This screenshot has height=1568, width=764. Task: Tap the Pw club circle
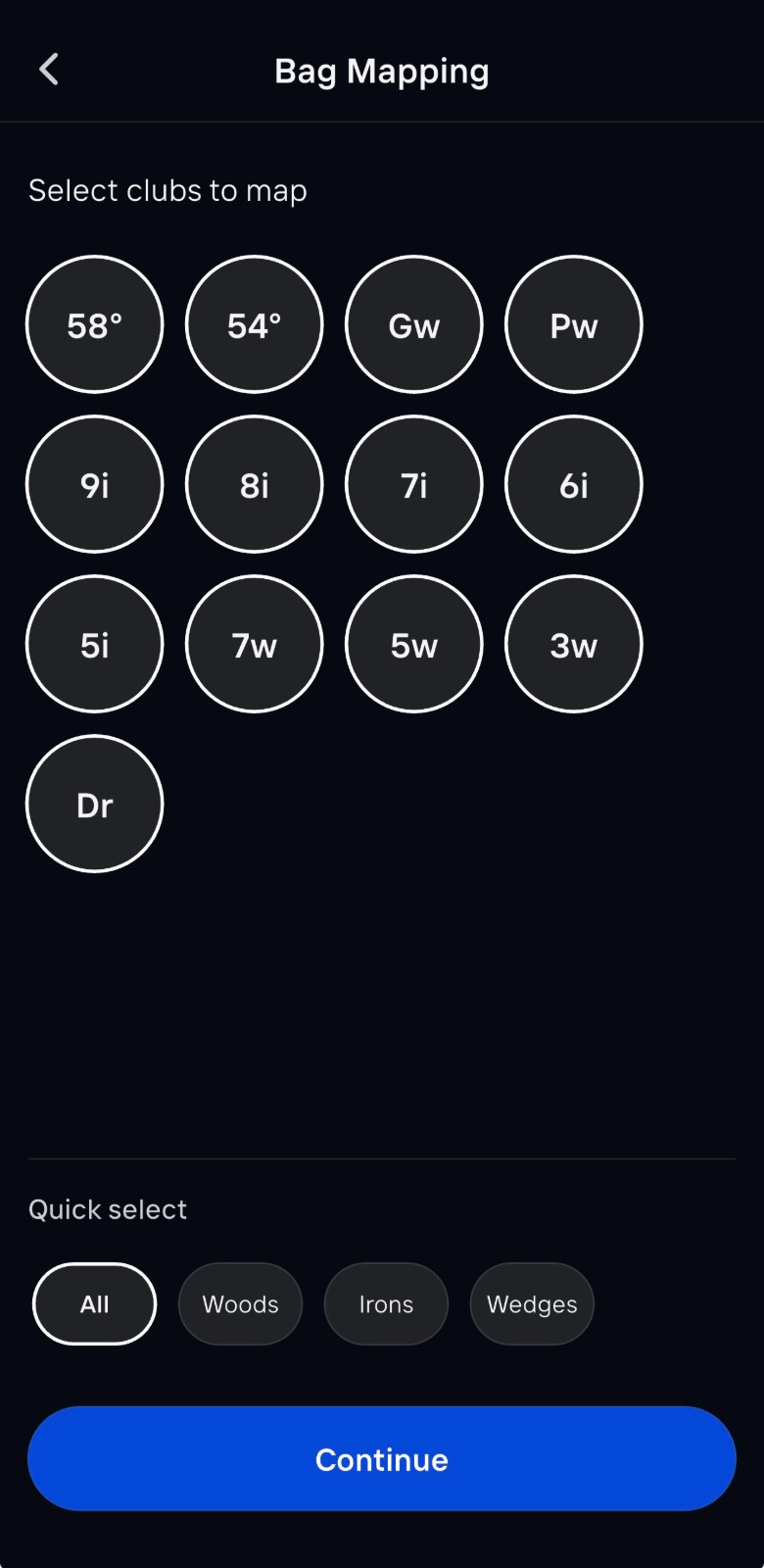click(x=574, y=324)
